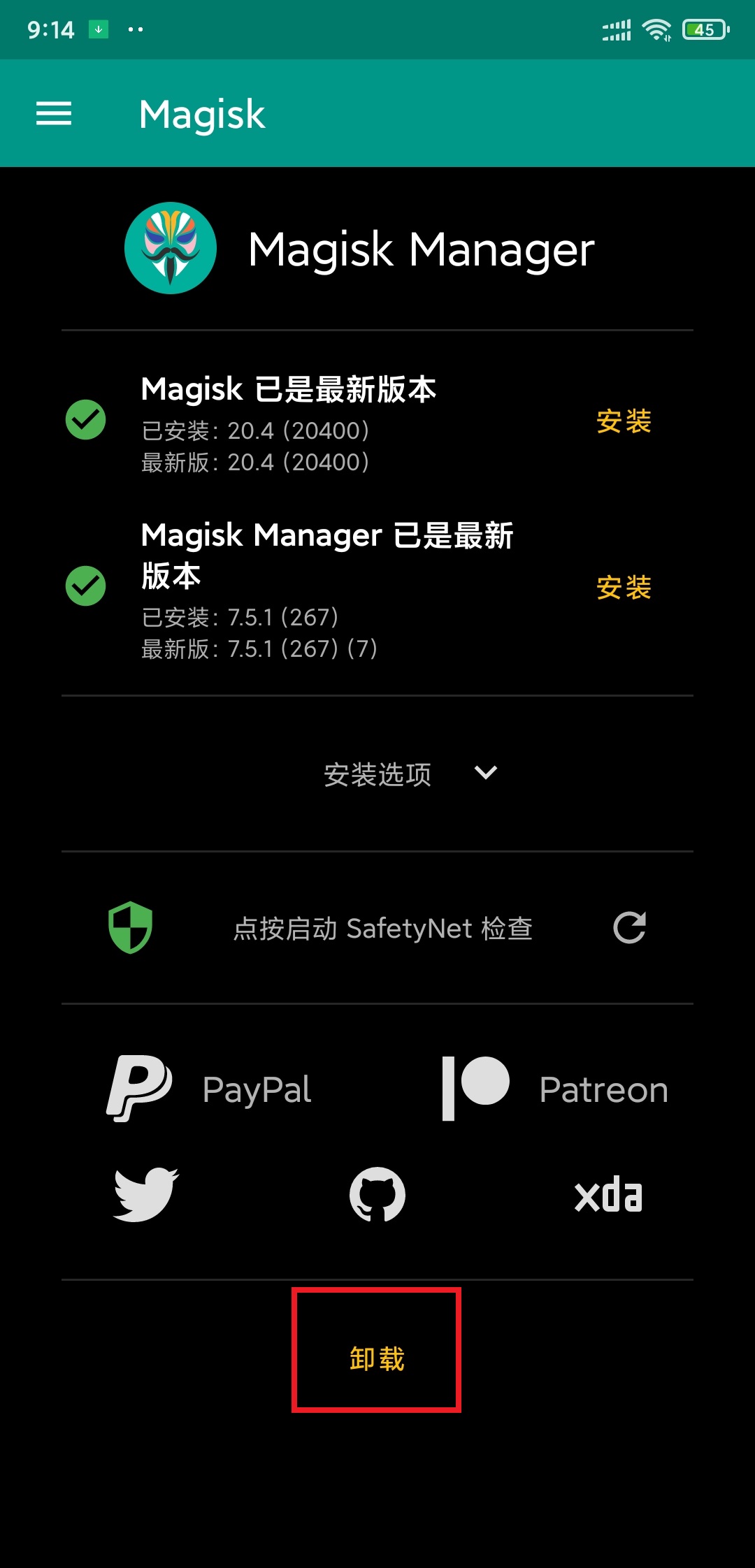The image size is (755, 1568).
Task: Open the xda forum link
Action: pos(608,1194)
